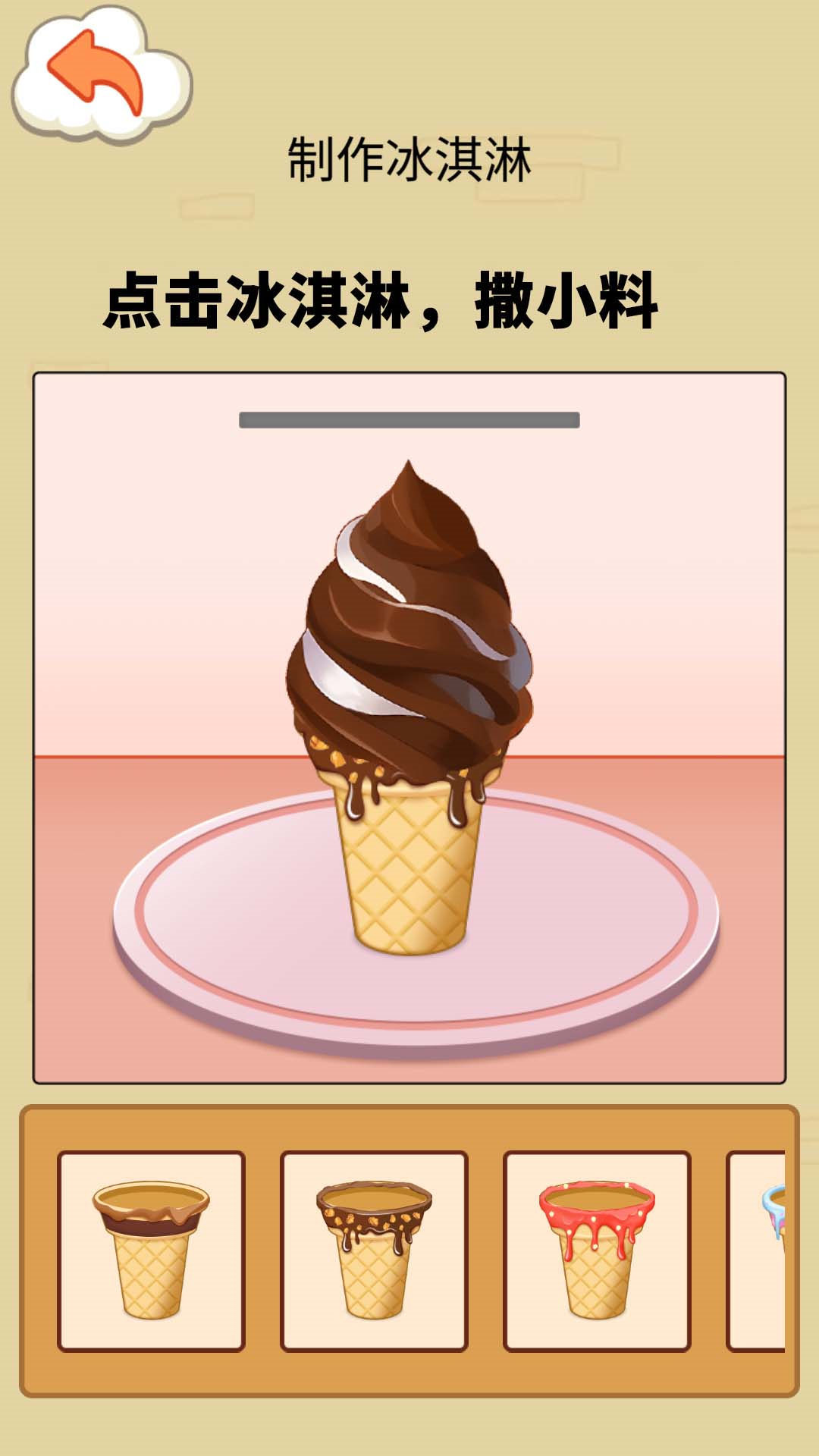This screenshot has width=819, height=1456.
Task: Select the plain chocolate-rim cone
Action: pos(151,1251)
